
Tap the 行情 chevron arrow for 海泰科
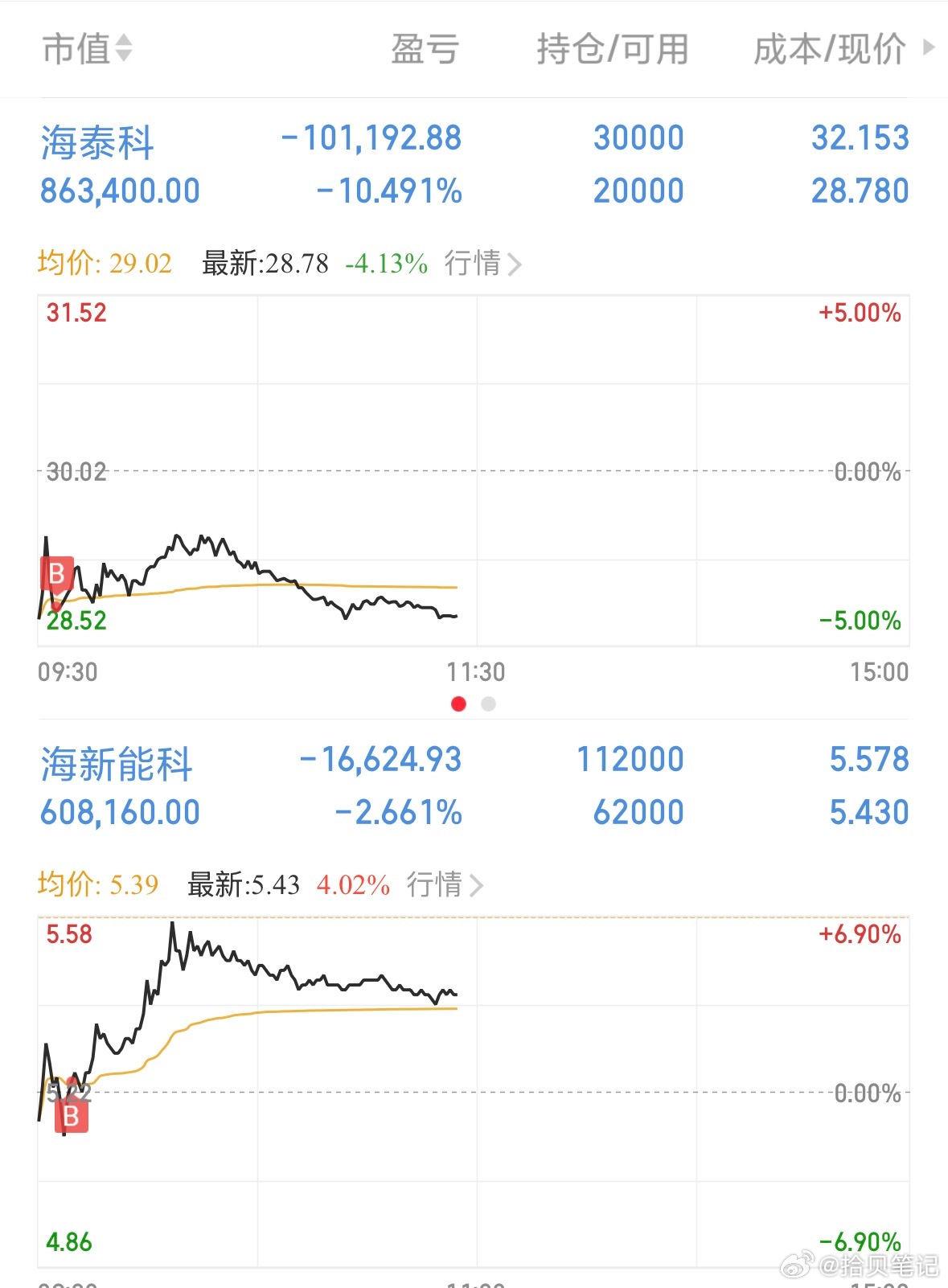[517, 263]
